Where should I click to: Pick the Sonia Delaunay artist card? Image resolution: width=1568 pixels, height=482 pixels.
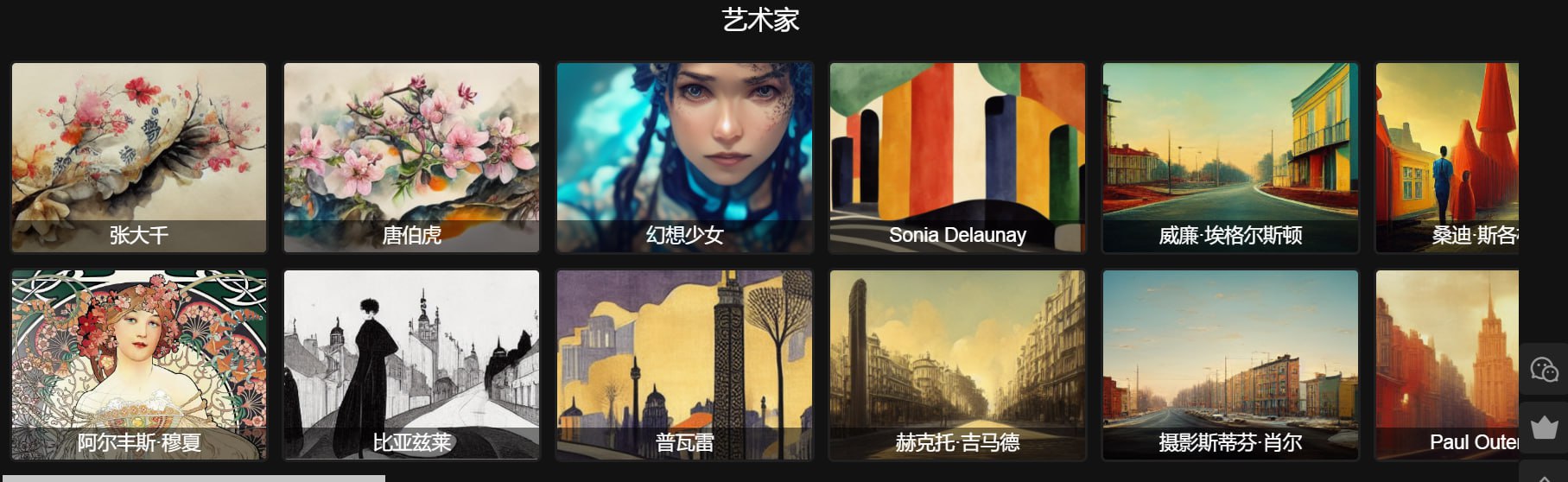[x=957, y=157]
